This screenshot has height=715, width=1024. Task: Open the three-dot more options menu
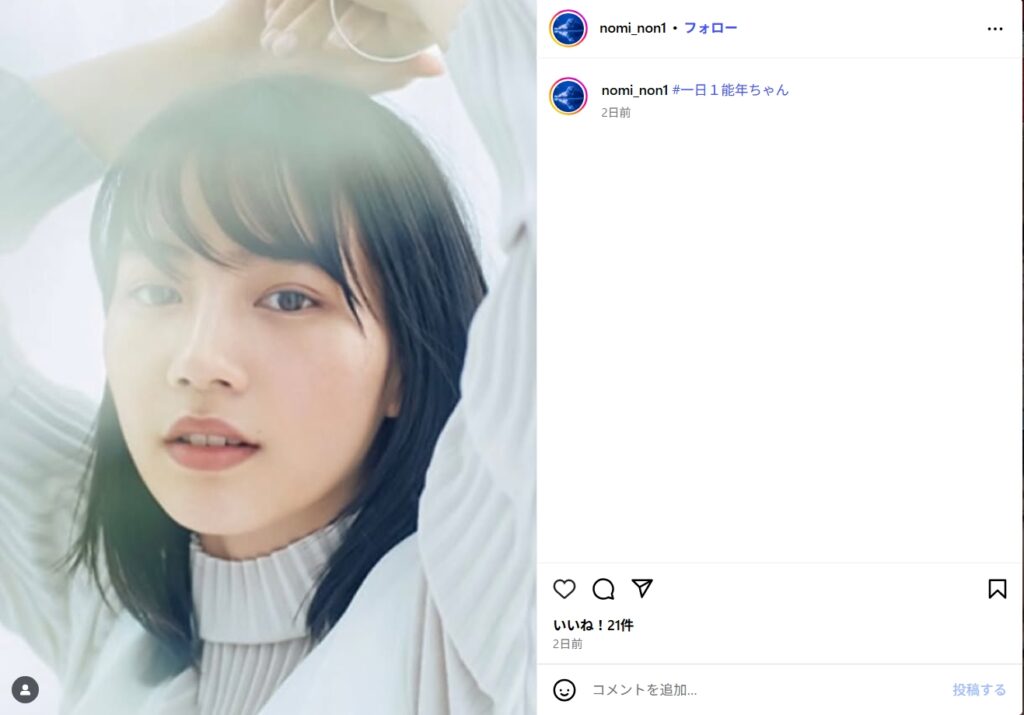(994, 29)
